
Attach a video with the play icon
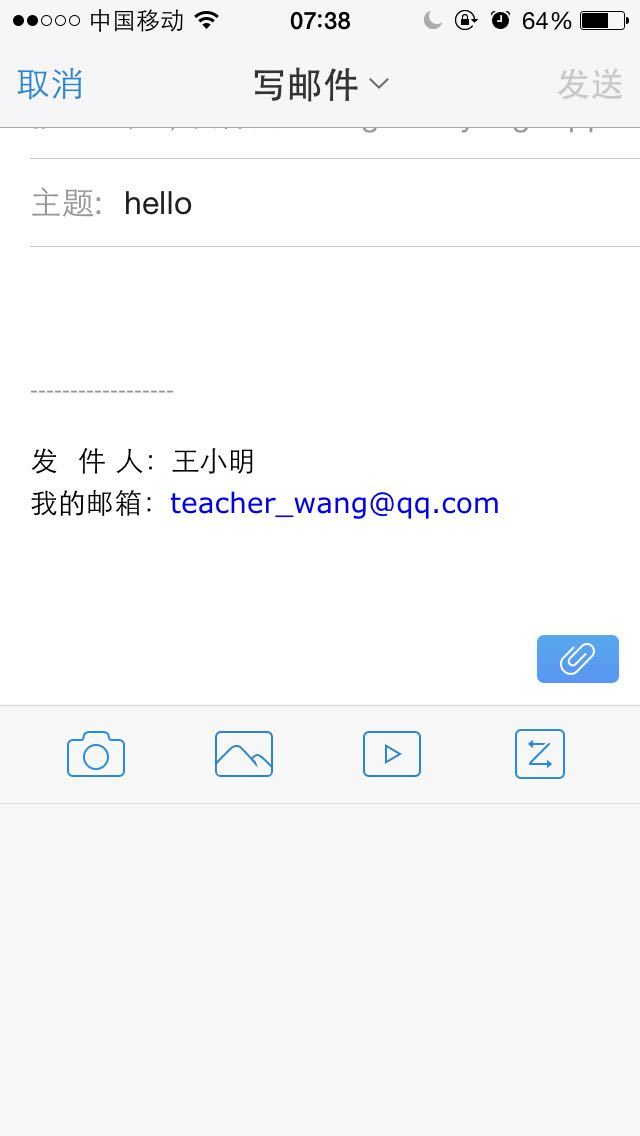[x=392, y=754]
